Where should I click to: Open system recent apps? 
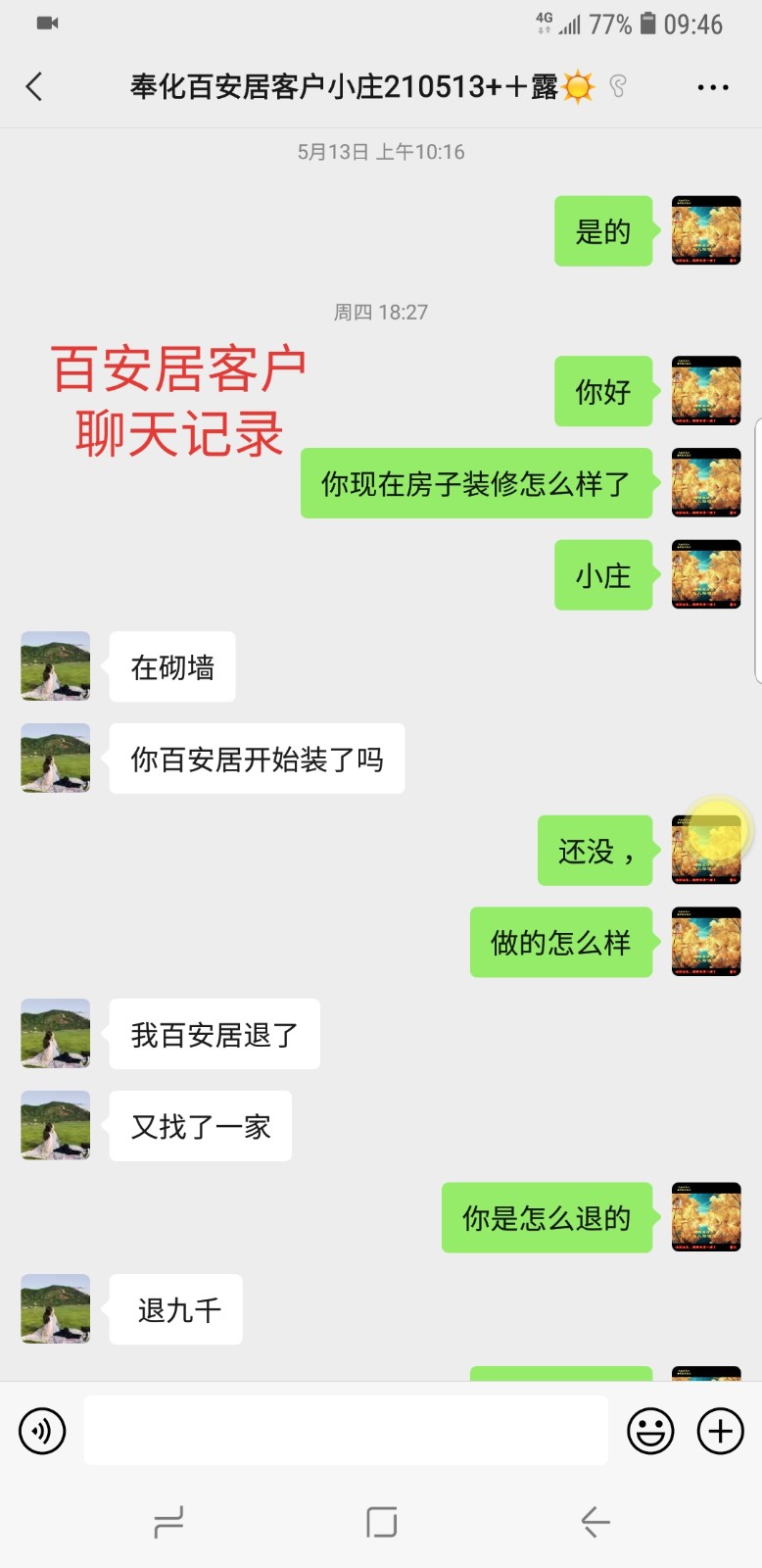click(168, 1522)
